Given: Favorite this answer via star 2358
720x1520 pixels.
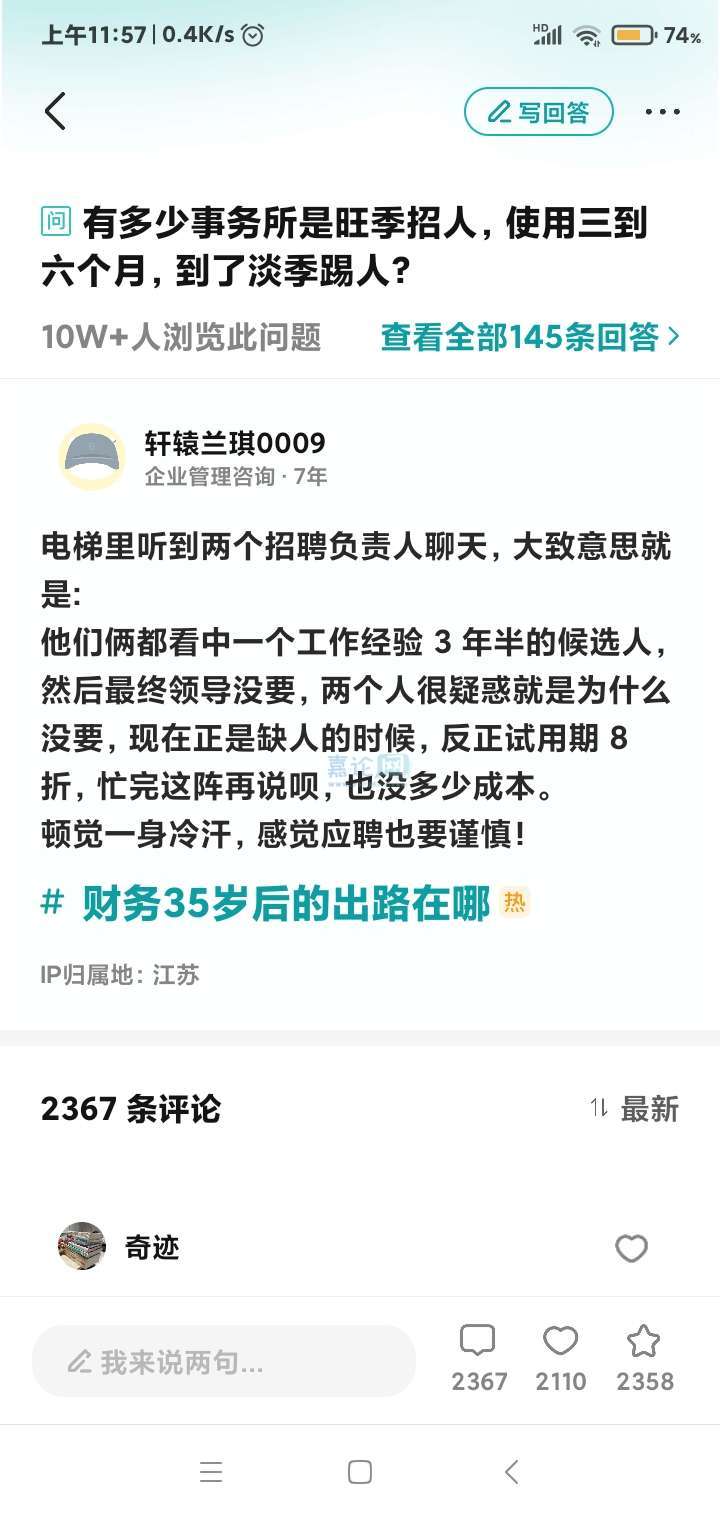Looking at the screenshot, I should (x=644, y=1342).
